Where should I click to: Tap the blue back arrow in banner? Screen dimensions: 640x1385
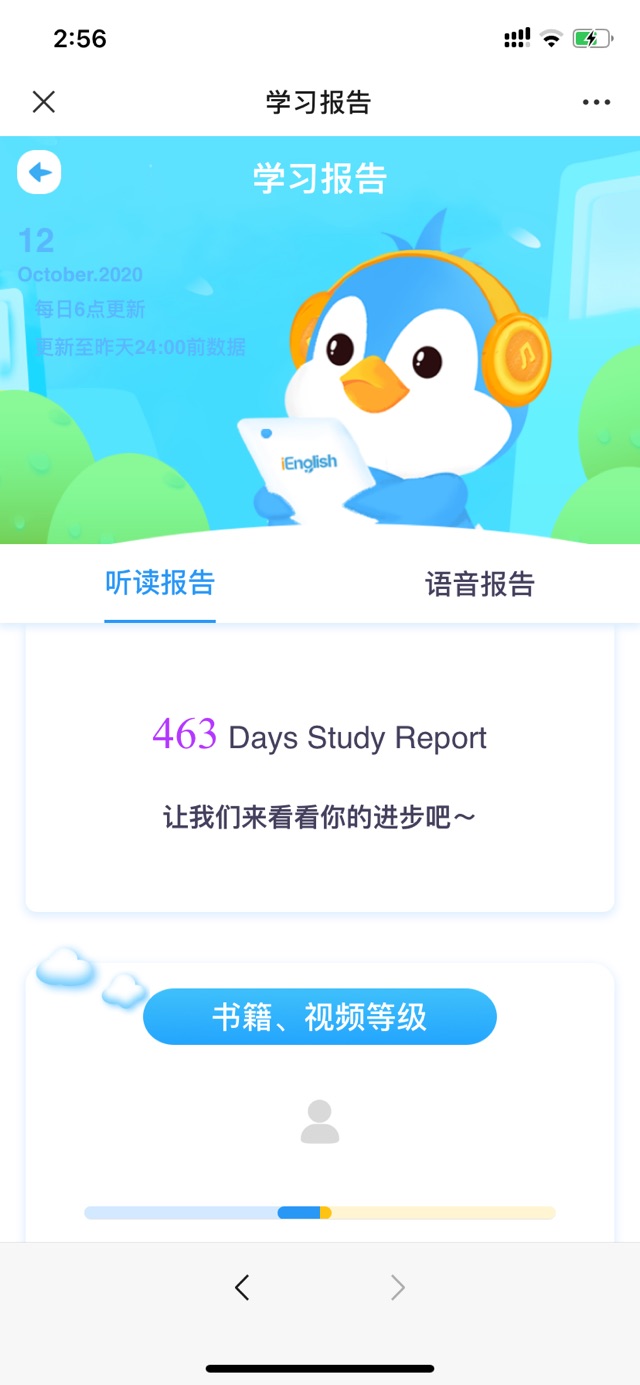[x=40, y=173]
